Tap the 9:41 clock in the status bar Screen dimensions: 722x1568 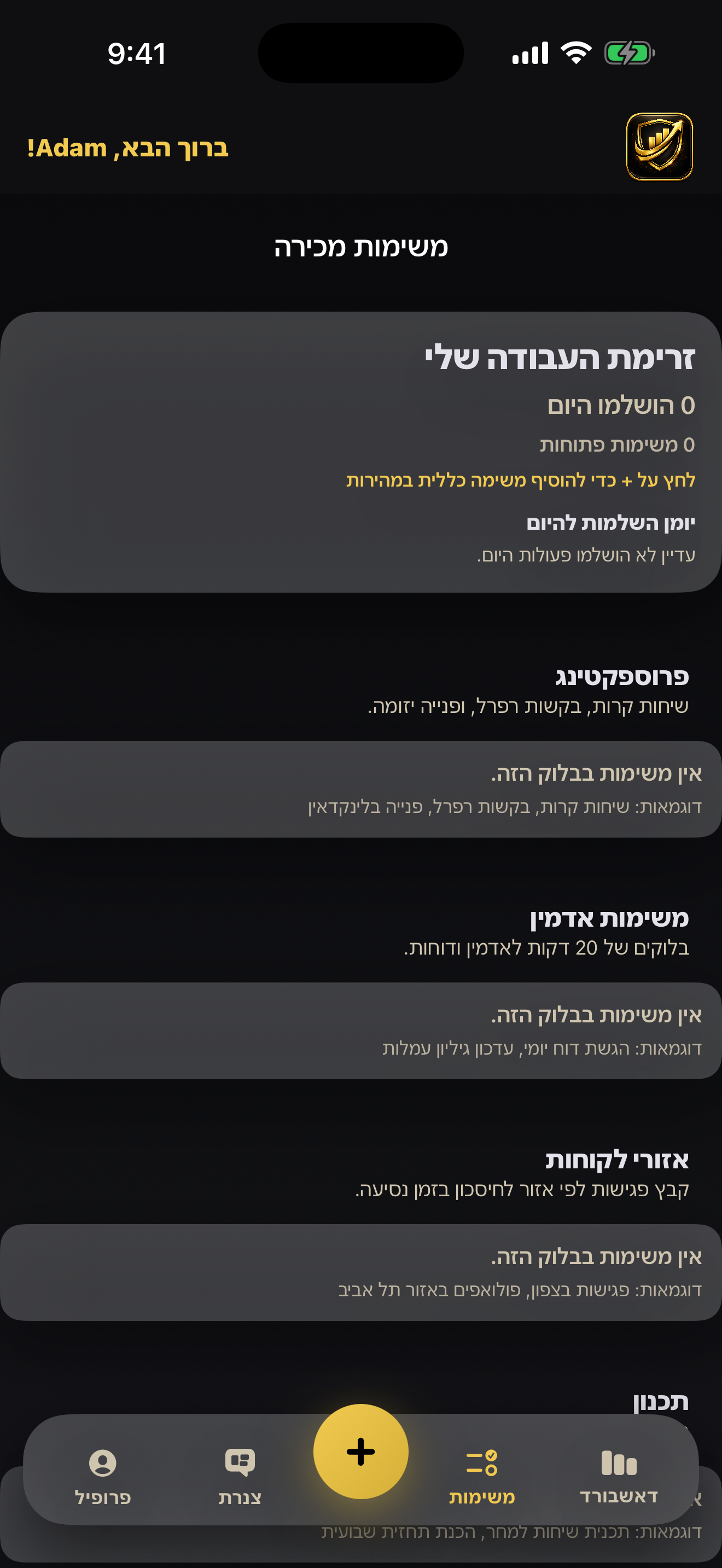coord(135,54)
